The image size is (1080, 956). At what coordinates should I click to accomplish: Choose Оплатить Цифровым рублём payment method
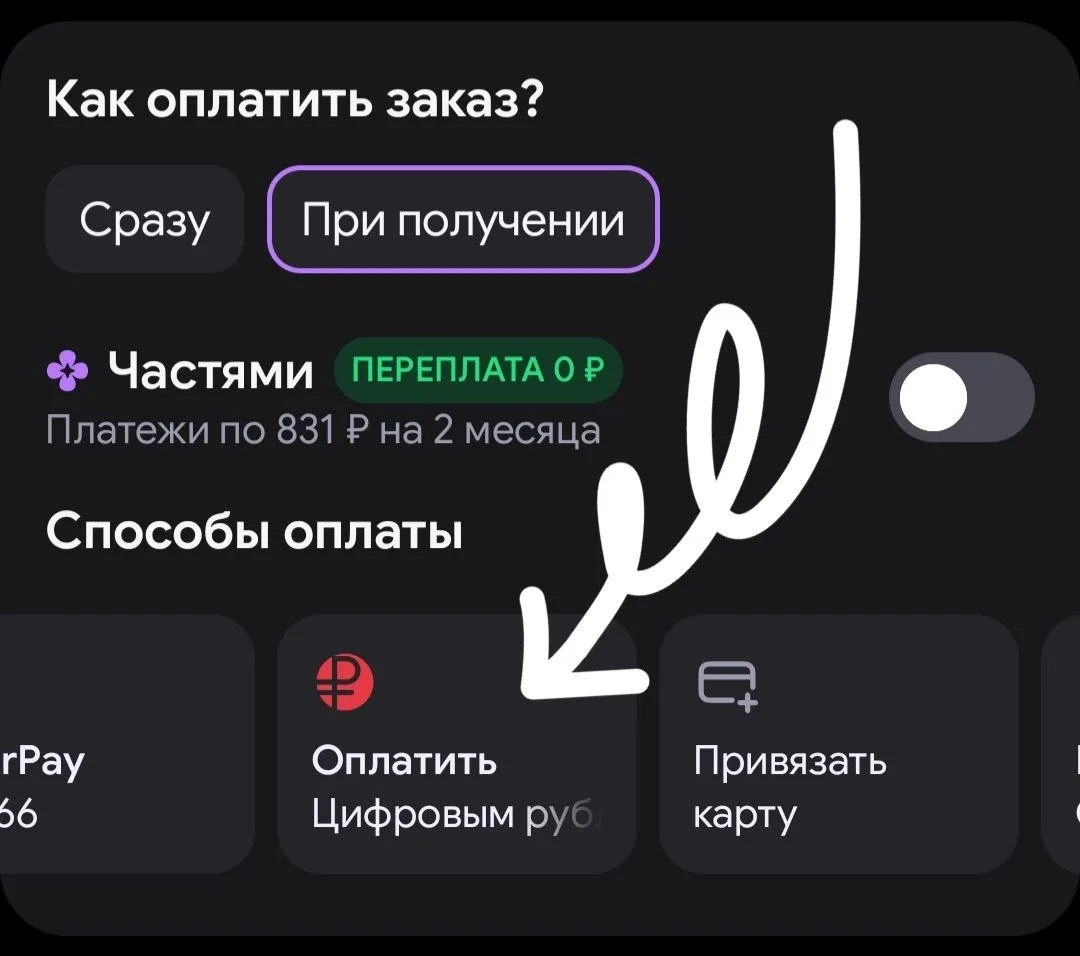click(x=457, y=744)
